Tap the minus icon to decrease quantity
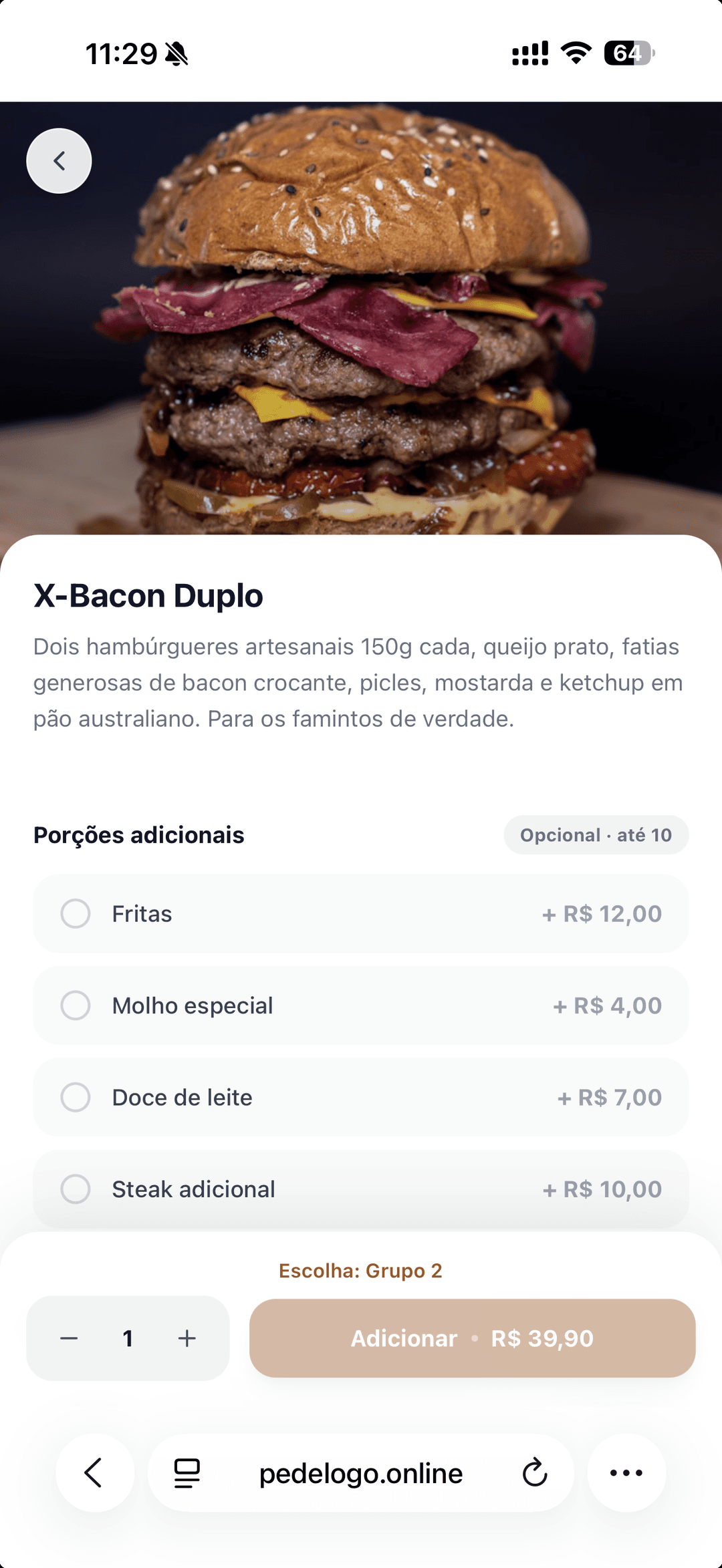722x1568 pixels. tap(69, 1338)
